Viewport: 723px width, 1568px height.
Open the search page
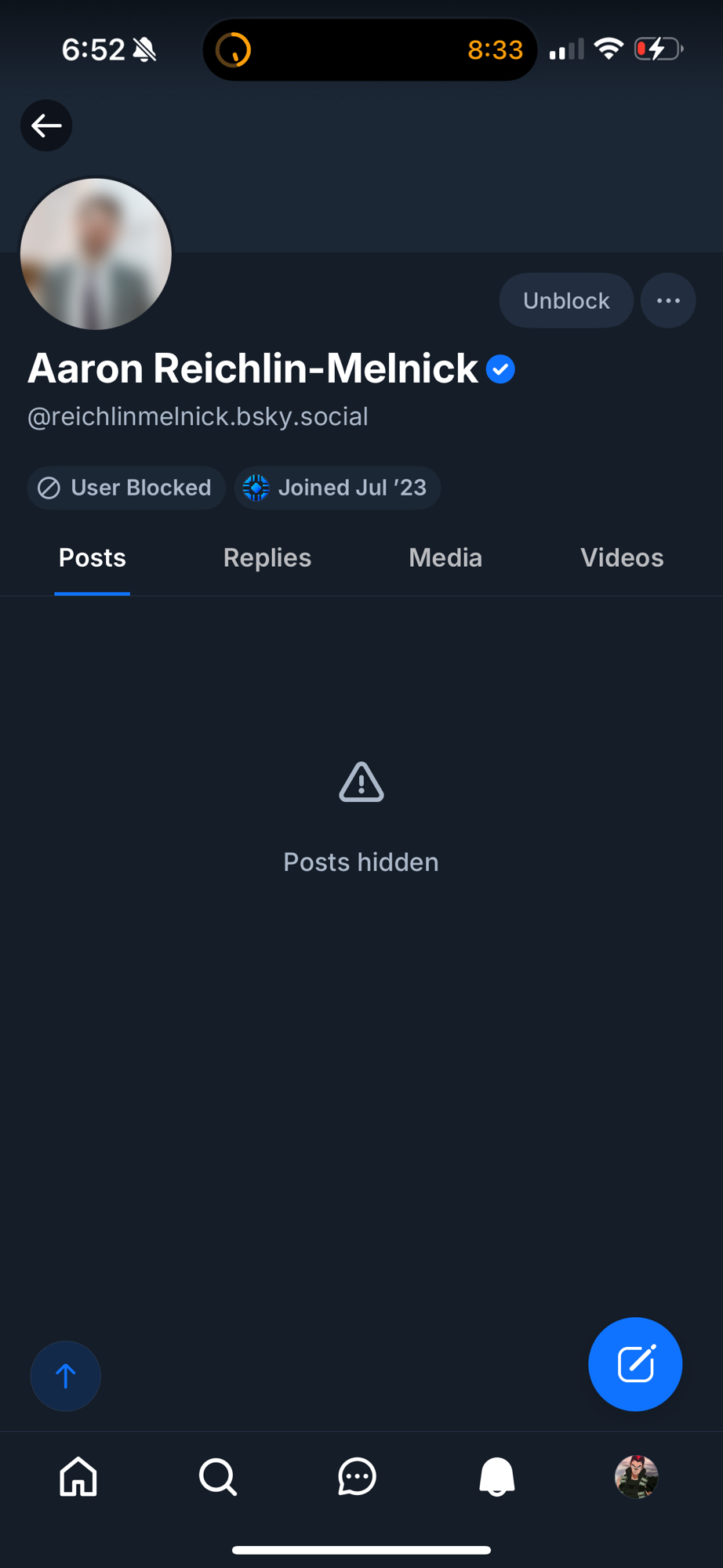point(218,1477)
